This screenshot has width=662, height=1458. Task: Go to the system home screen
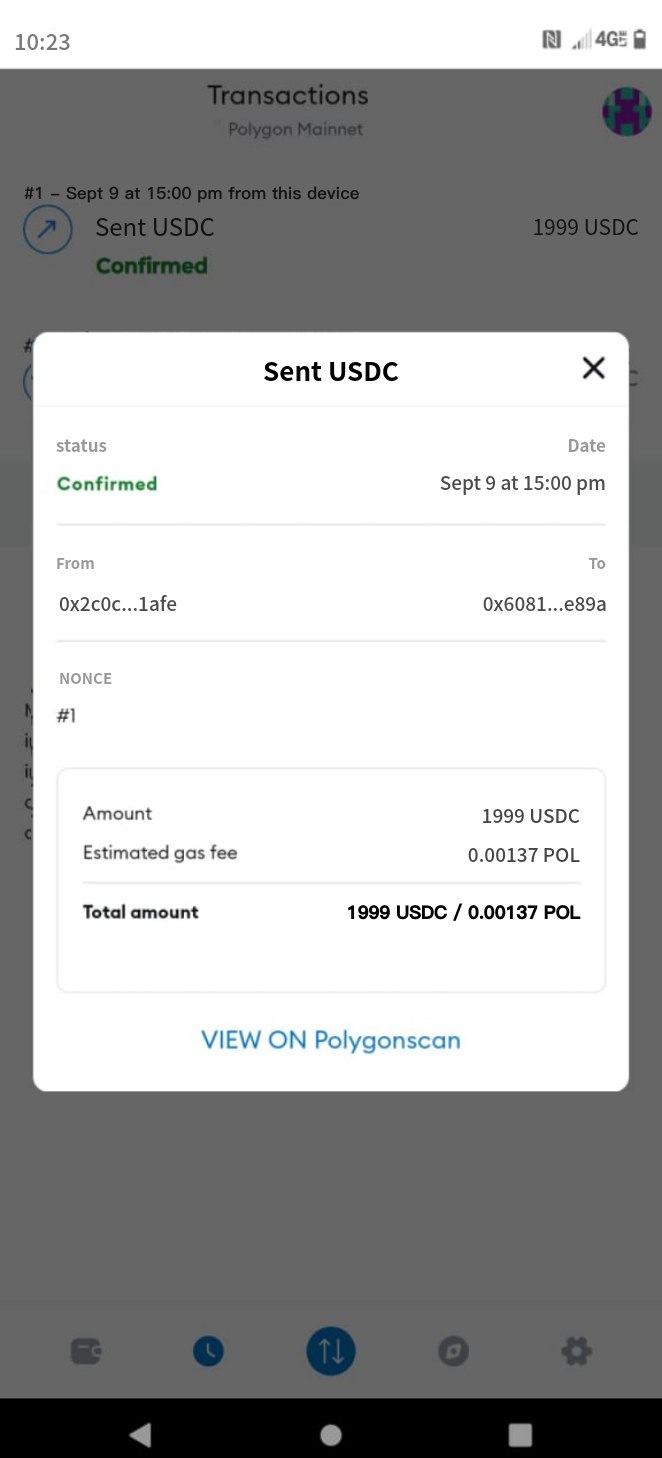[x=331, y=1435]
